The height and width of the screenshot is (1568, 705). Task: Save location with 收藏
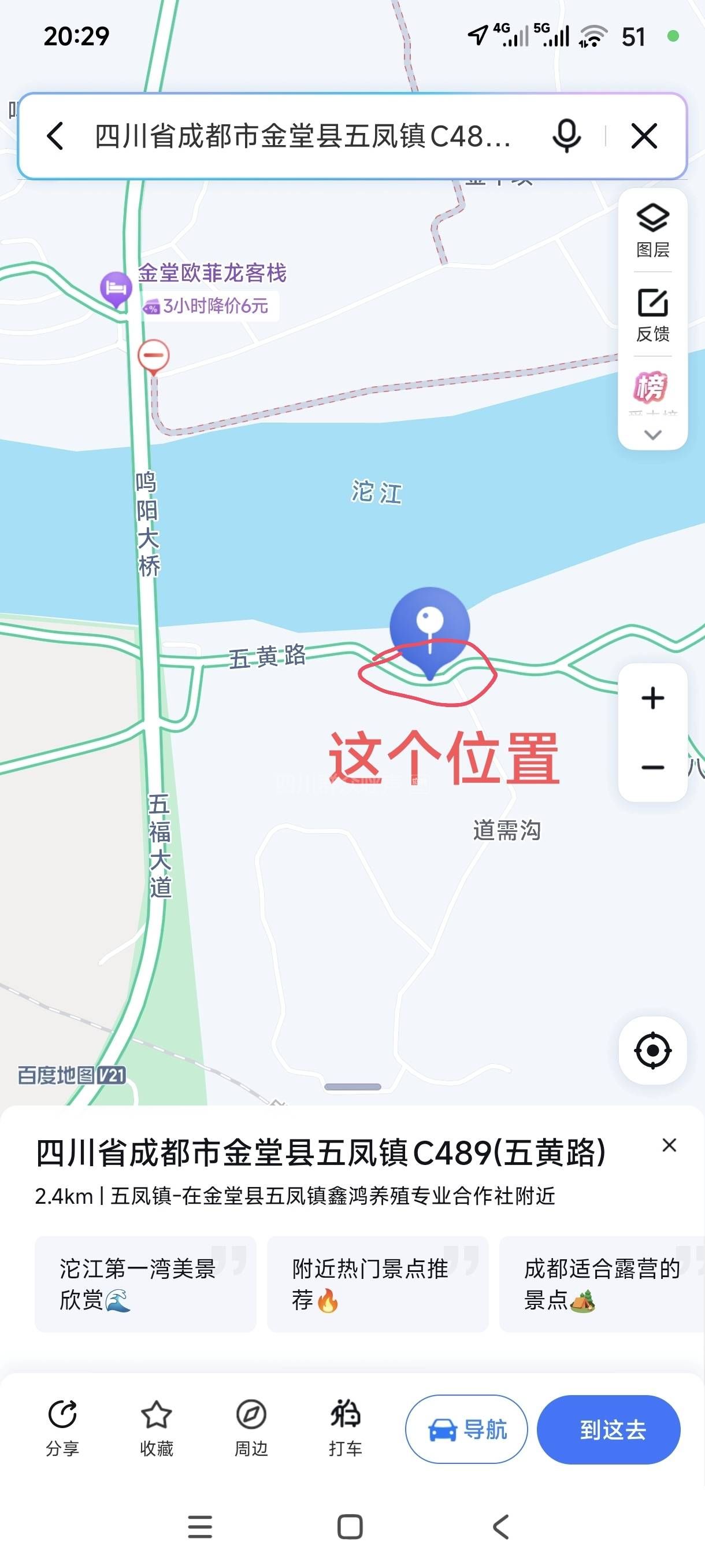[157, 1428]
